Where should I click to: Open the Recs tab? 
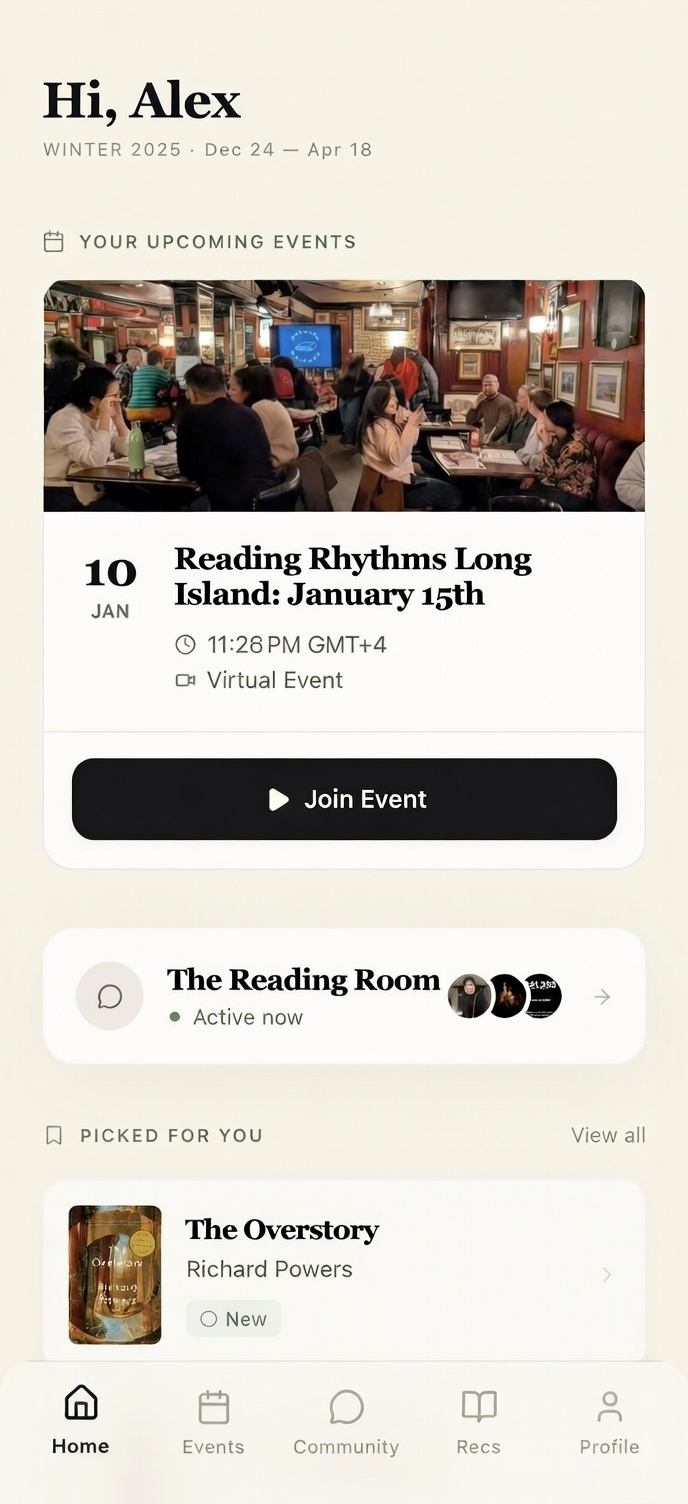click(478, 1422)
